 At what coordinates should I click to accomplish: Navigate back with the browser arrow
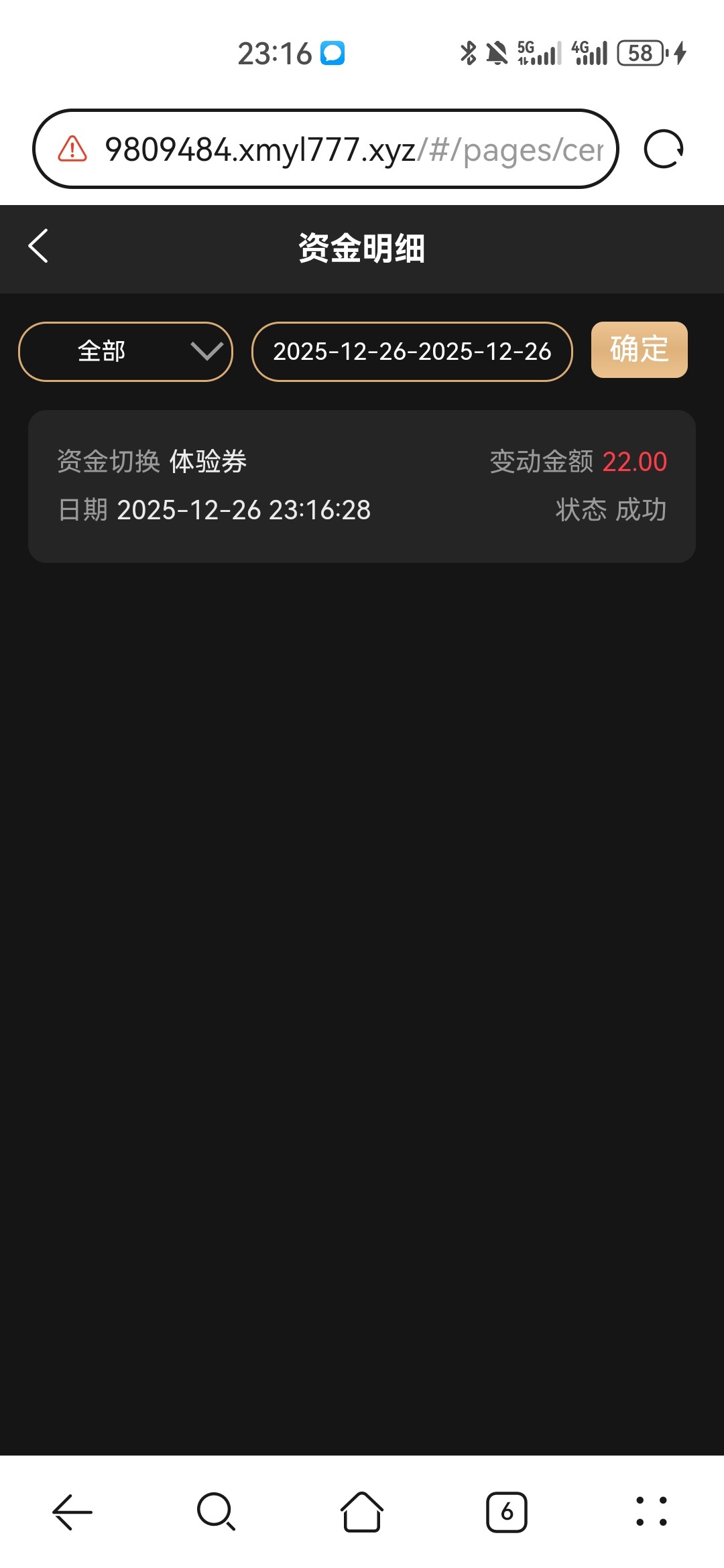coord(72,1512)
